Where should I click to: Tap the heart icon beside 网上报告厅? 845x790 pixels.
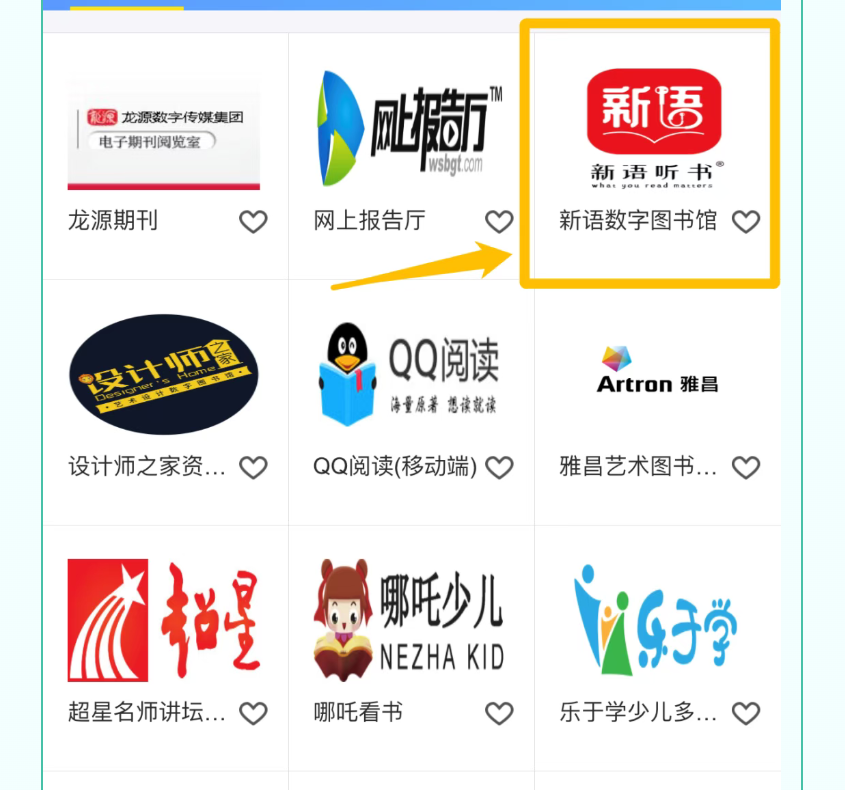499,222
